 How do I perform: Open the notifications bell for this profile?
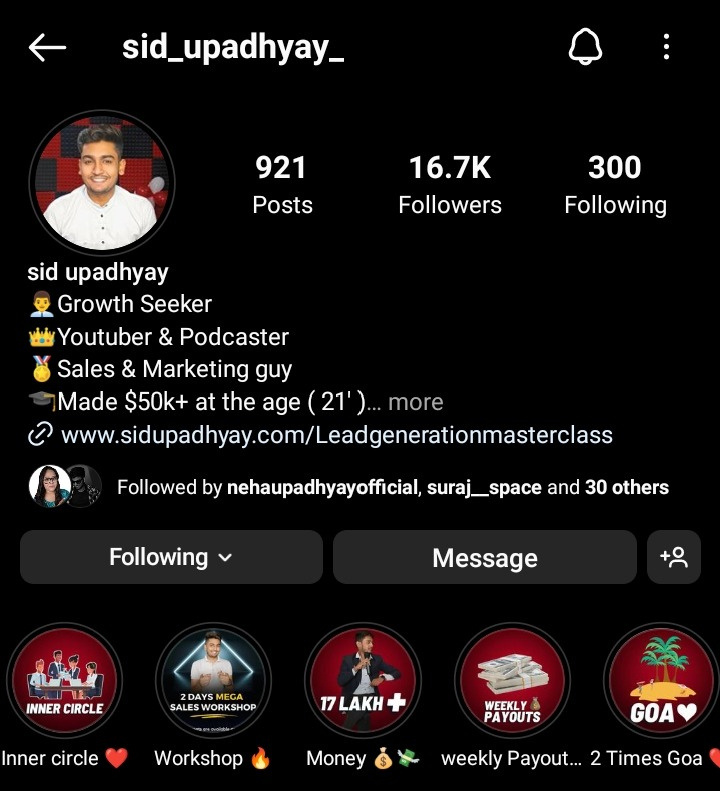pos(585,47)
